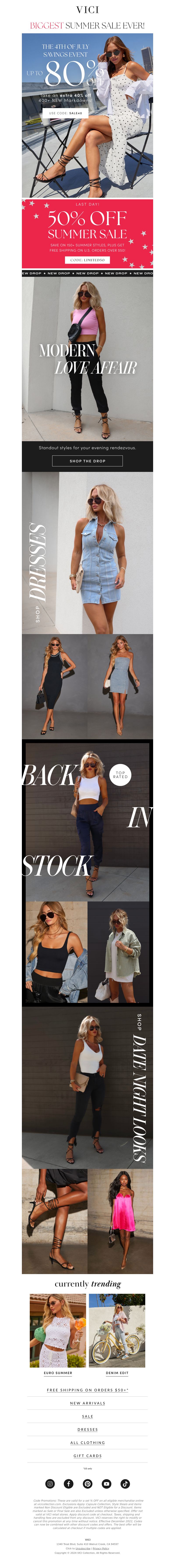Open the Back In Stock top rated banner
Screen dimensions: 175x1568
87,822
